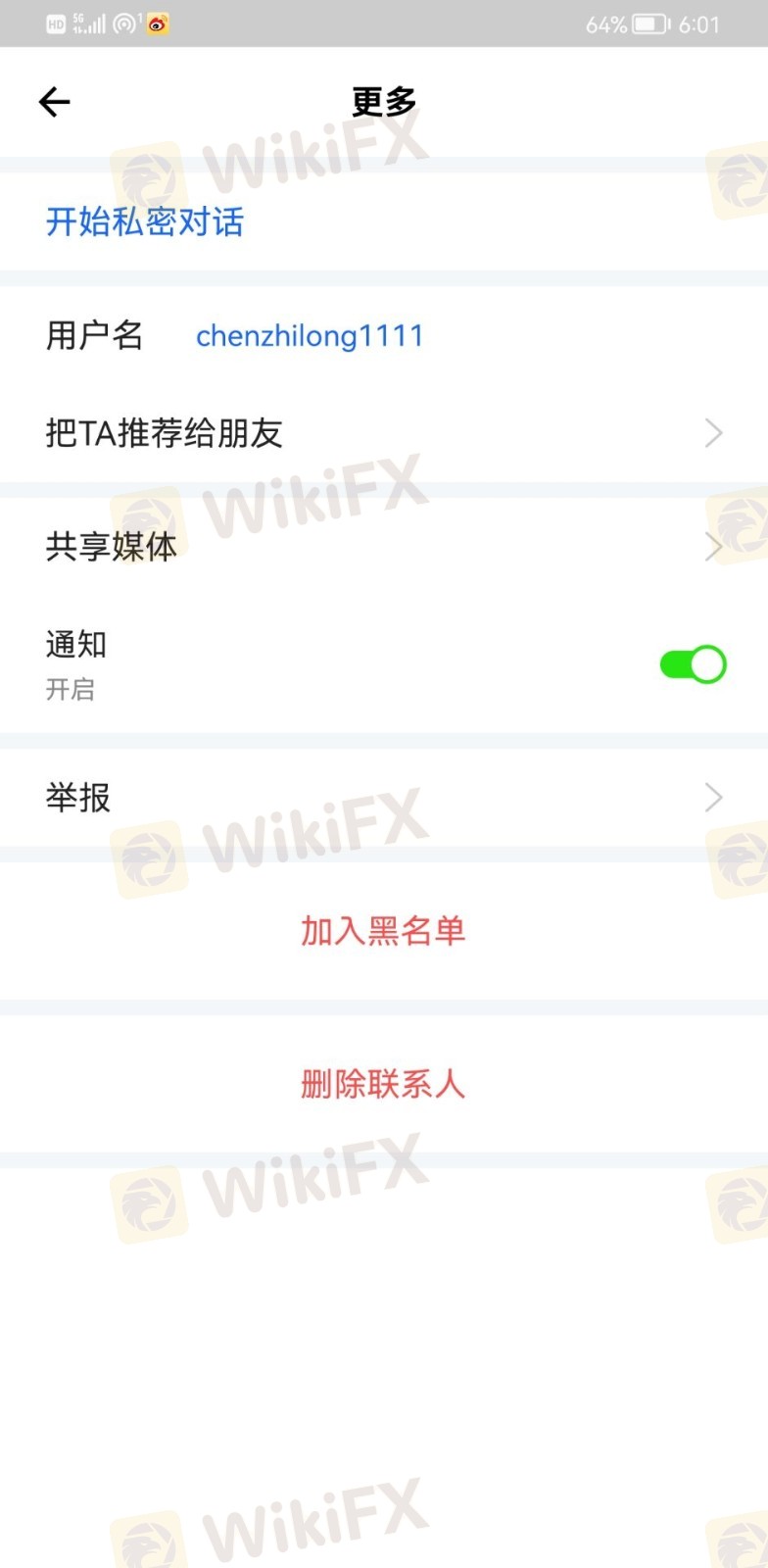Tap the username chenzhilong1111
768x1568 pixels.
pyautogui.click(x=310, y=336)
